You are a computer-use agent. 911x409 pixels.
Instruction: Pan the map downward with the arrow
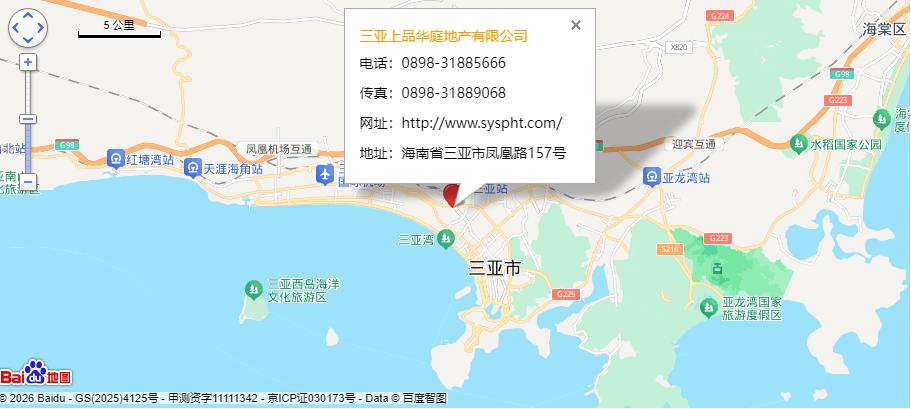click(x=28, y=41)
